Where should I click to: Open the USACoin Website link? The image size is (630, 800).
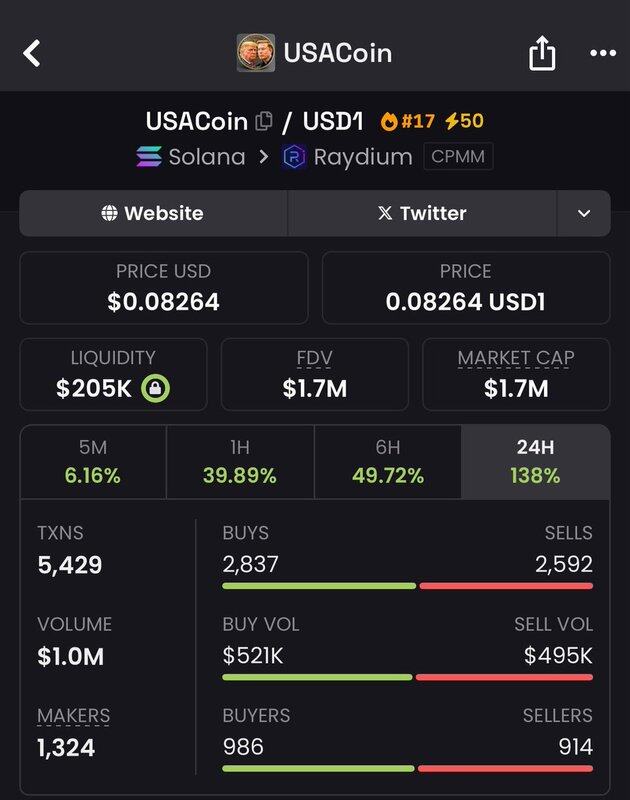tap(153, 213)
